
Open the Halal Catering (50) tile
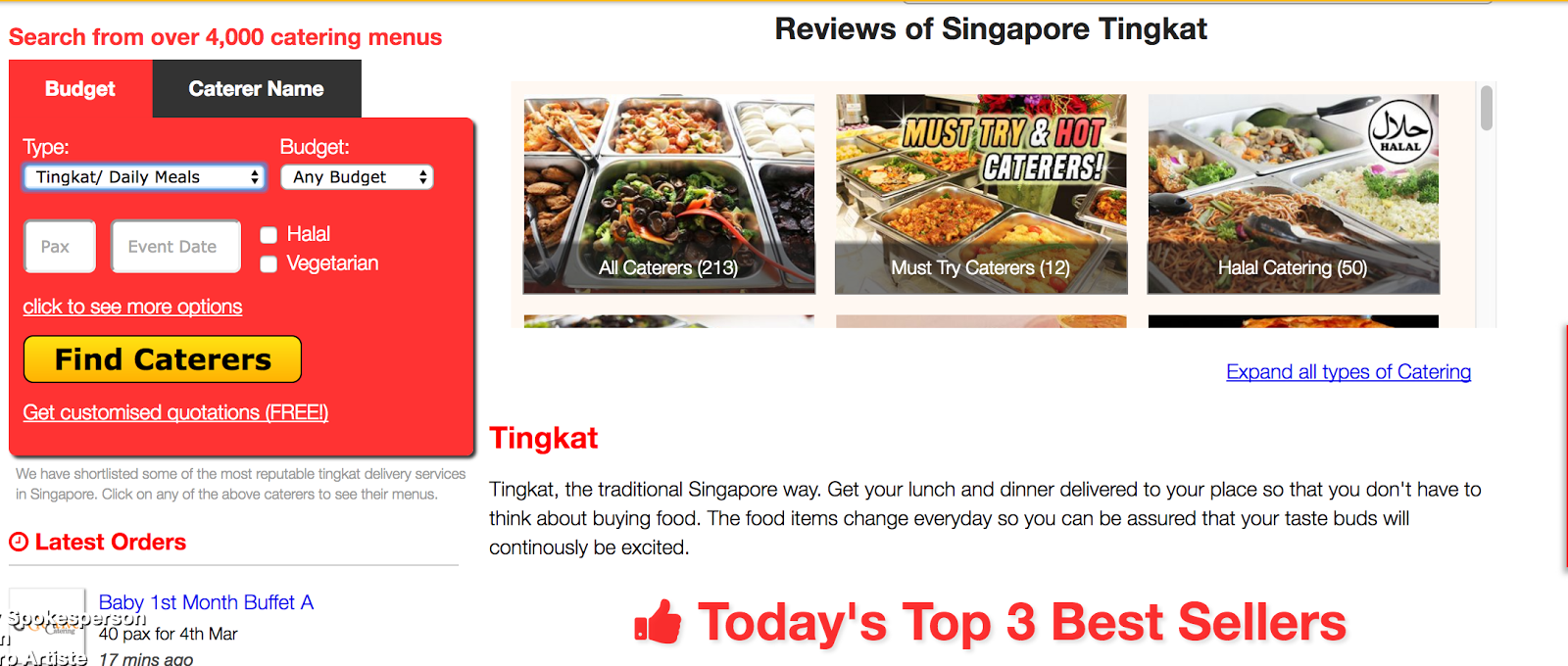[1293, 194]
